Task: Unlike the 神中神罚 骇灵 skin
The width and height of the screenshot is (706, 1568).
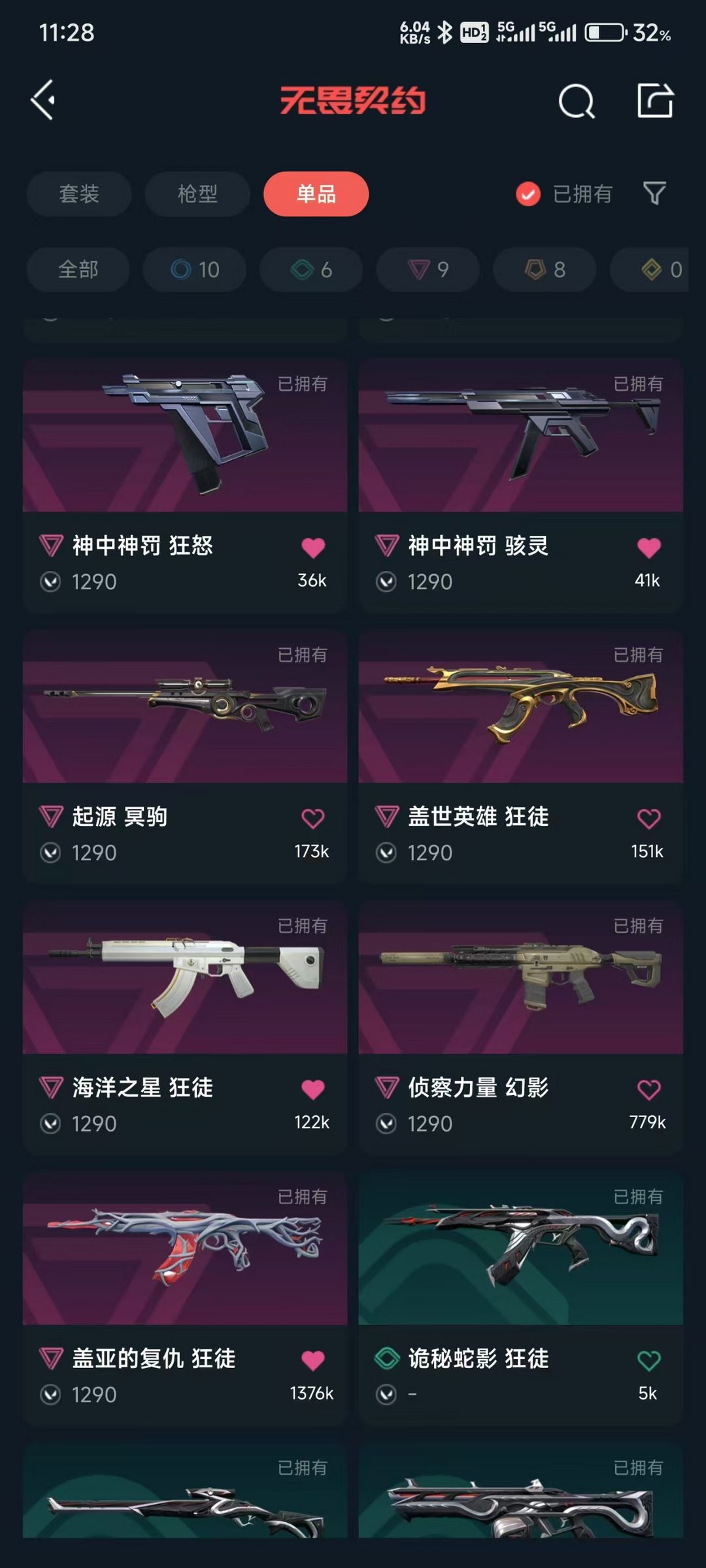Action: (648, 547)
